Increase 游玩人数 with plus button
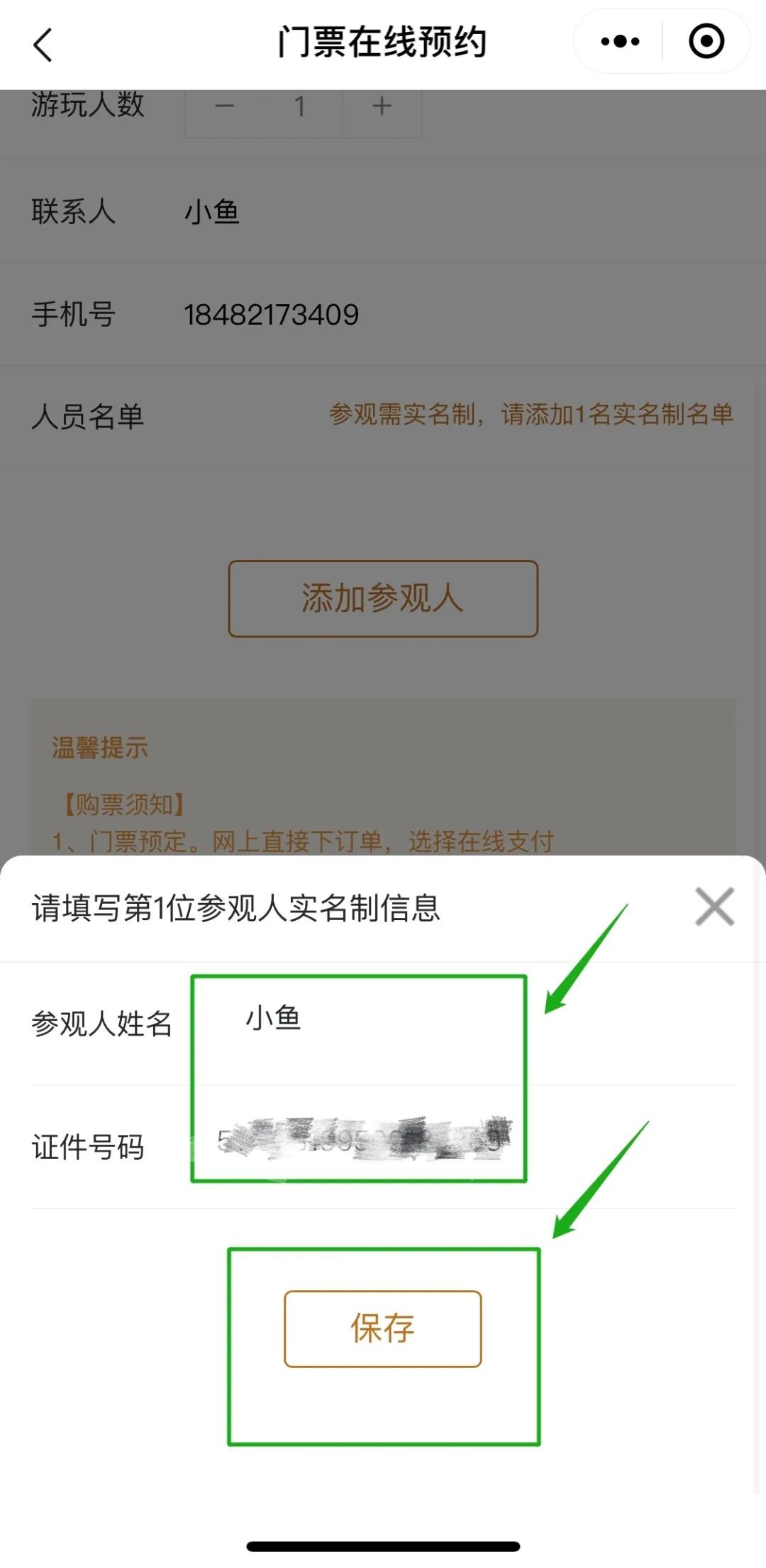The width and height of the screenshot is (766, 1568). click(x=382, y=107)
